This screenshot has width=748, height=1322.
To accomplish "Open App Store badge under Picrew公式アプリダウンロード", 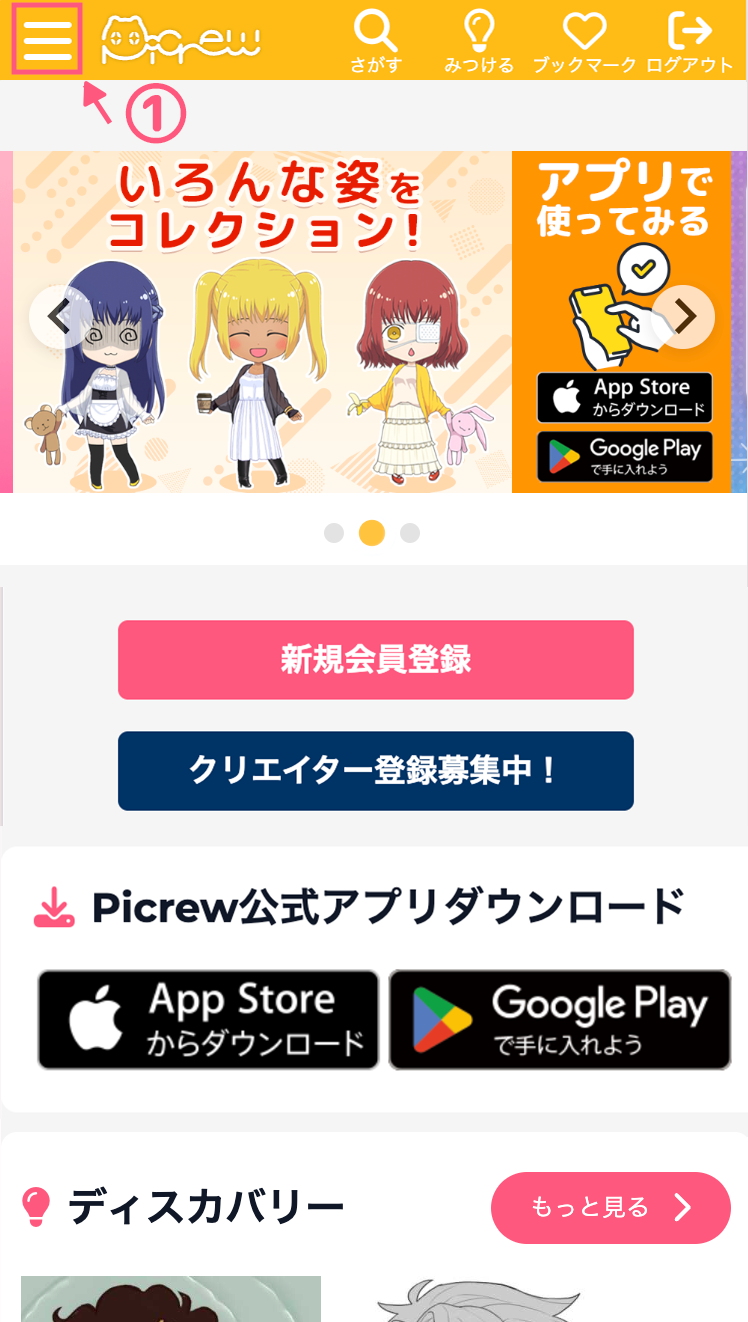I will click(208, 1019).
